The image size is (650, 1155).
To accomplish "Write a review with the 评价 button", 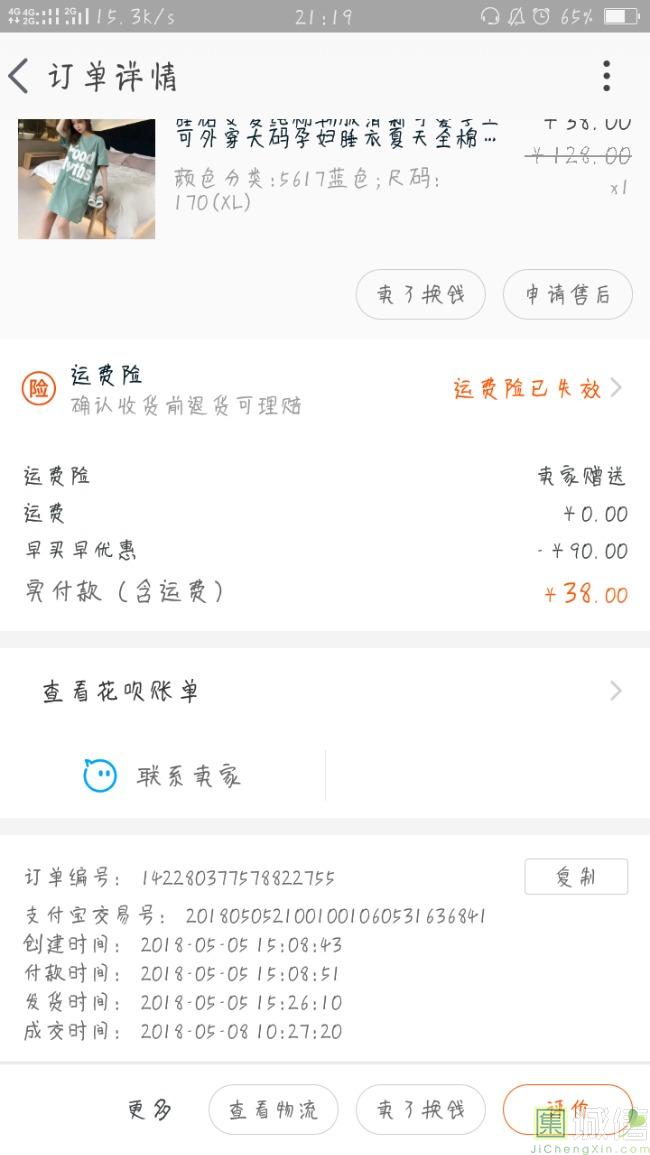I will tap(567, 1107).
